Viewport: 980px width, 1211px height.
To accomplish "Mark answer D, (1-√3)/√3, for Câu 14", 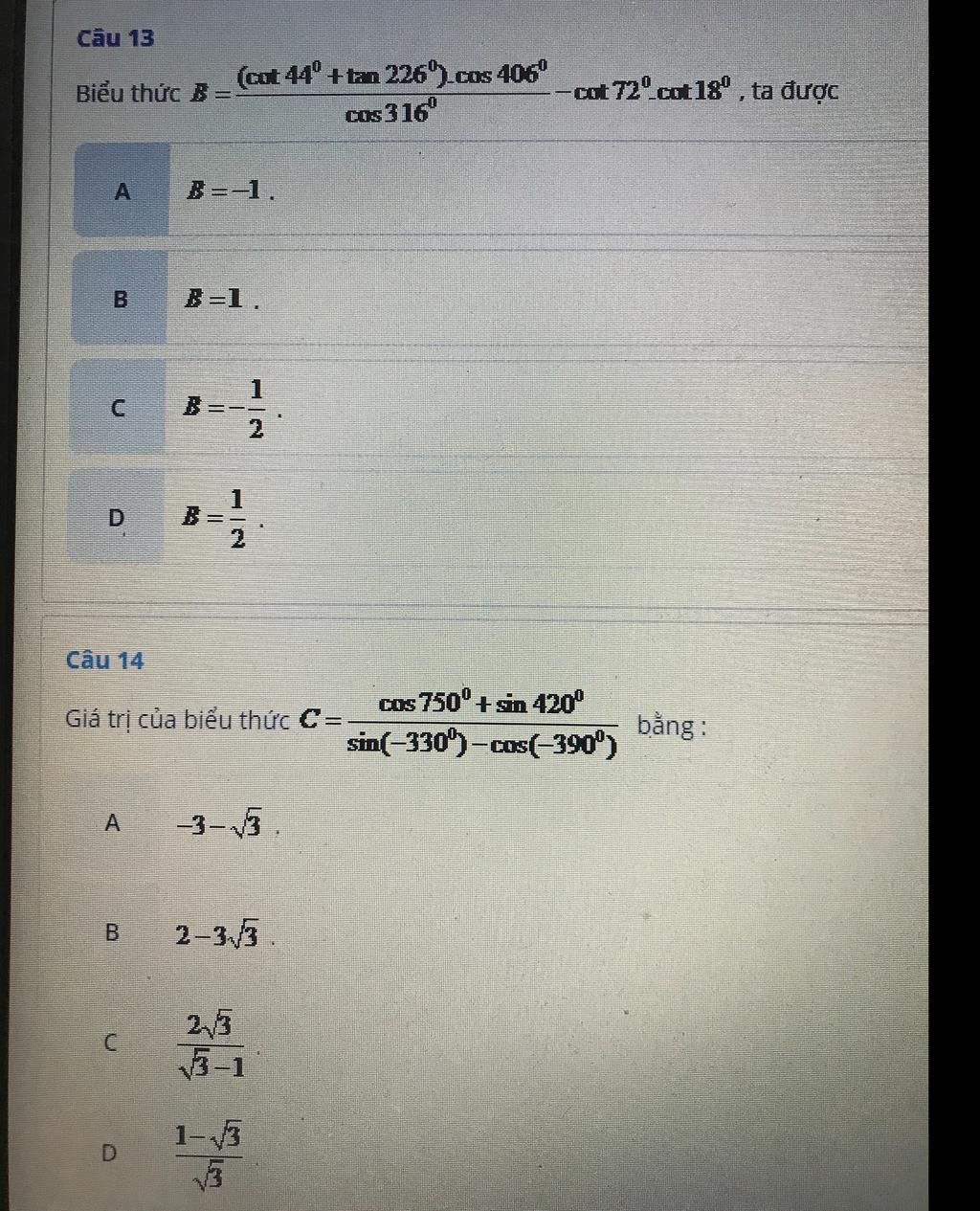I will (x=110, y=1152).
